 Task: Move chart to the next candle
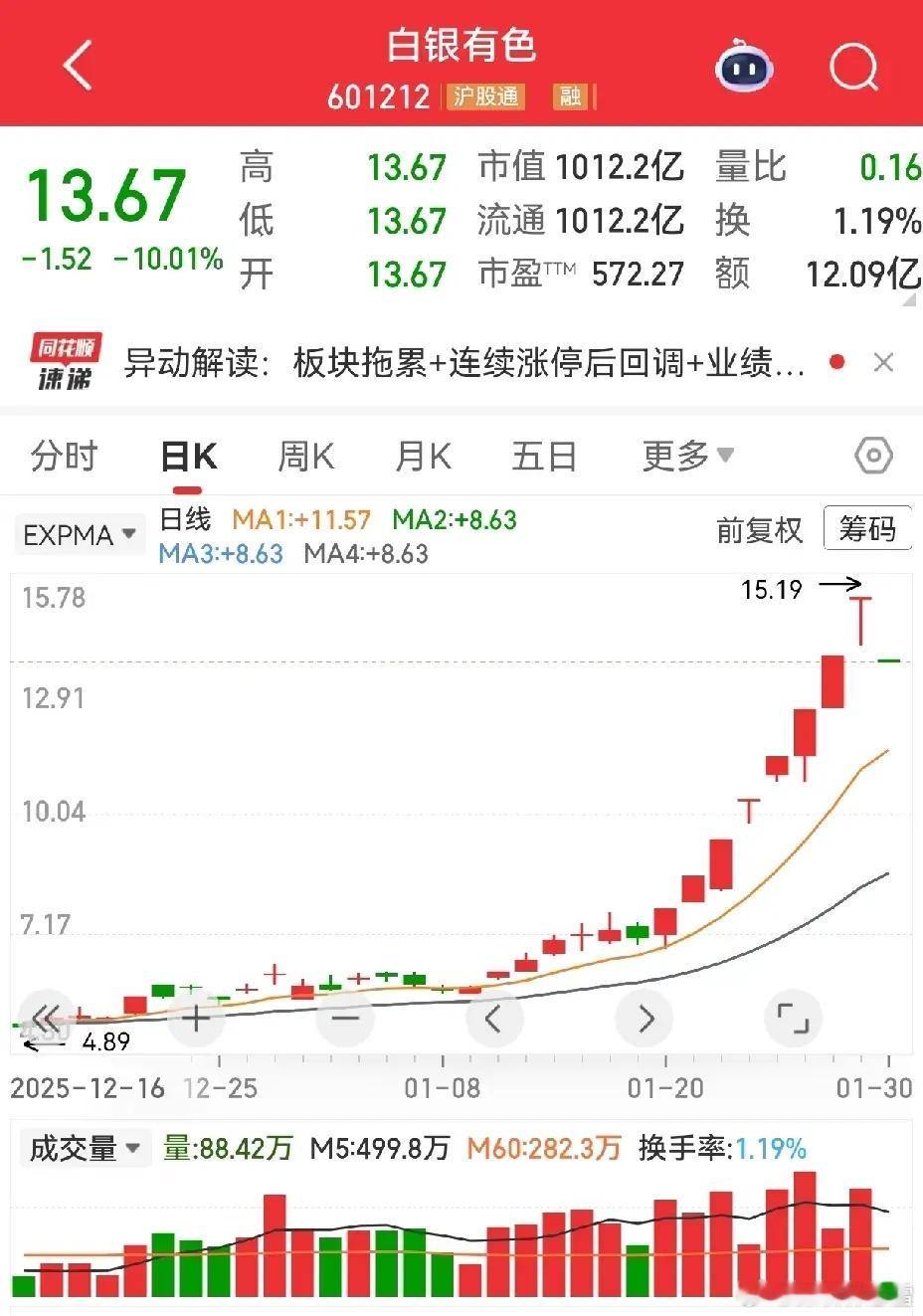click(x=645, y=1019)
